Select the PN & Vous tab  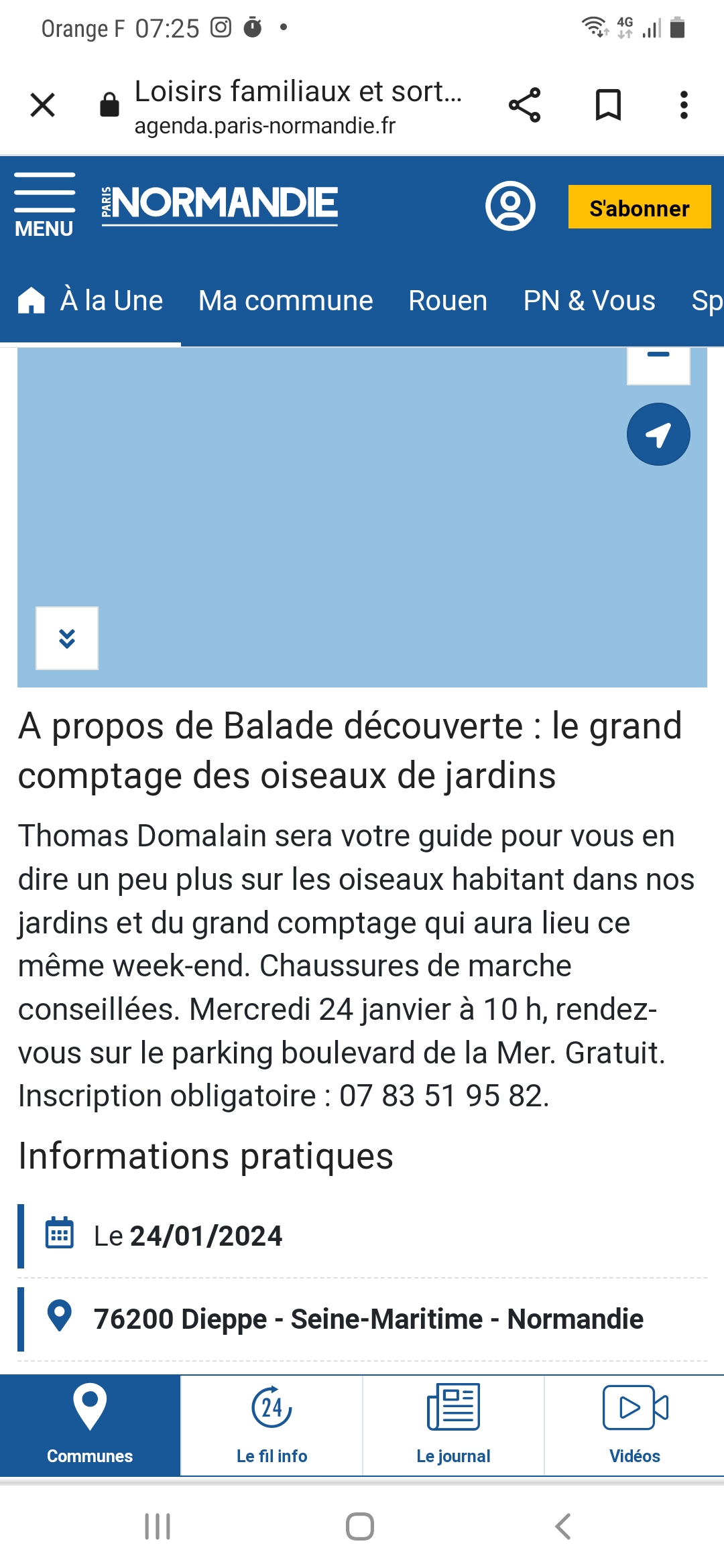[x=589, y=301]
